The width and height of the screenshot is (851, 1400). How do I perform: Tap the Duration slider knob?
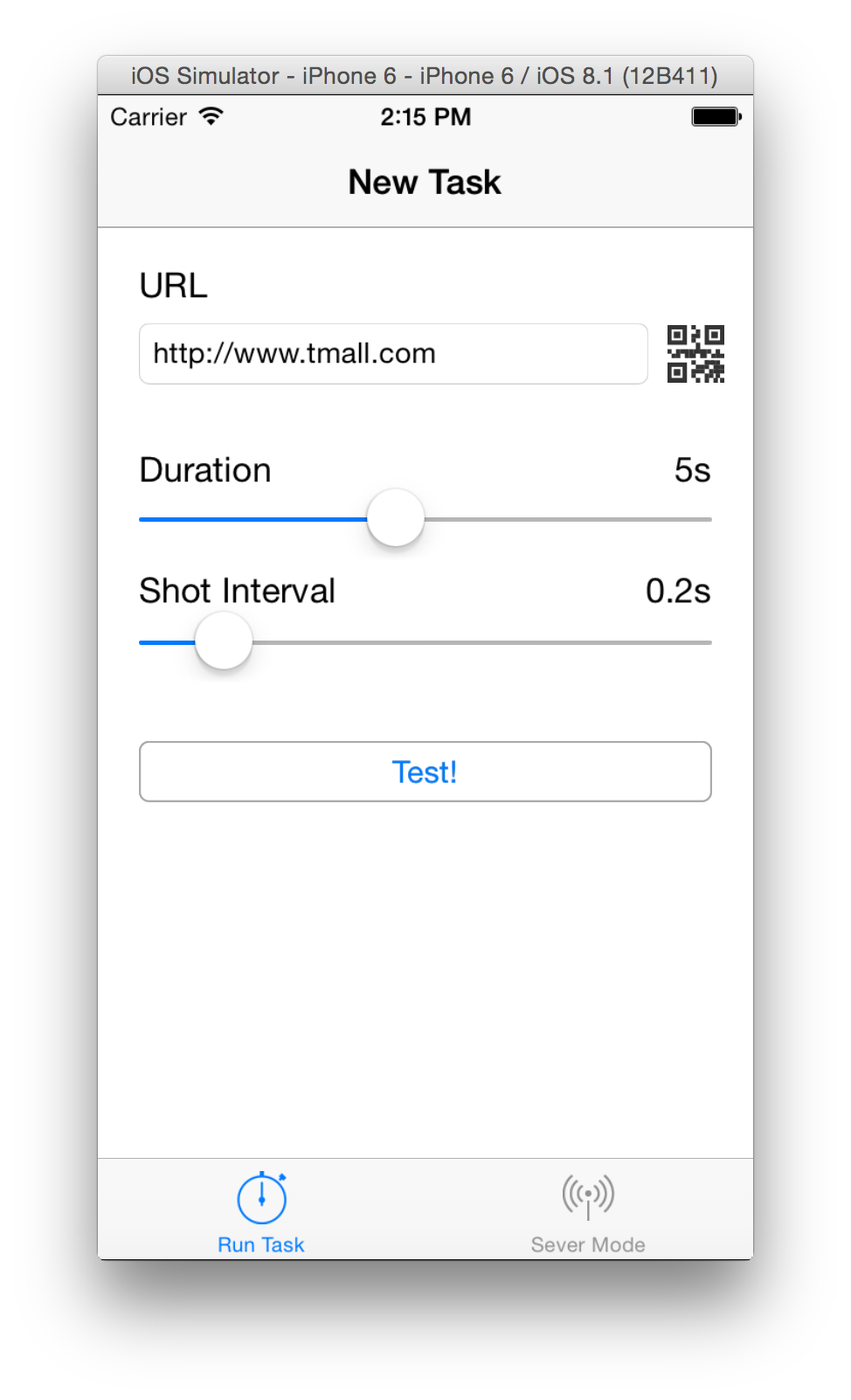click(396, 518)
